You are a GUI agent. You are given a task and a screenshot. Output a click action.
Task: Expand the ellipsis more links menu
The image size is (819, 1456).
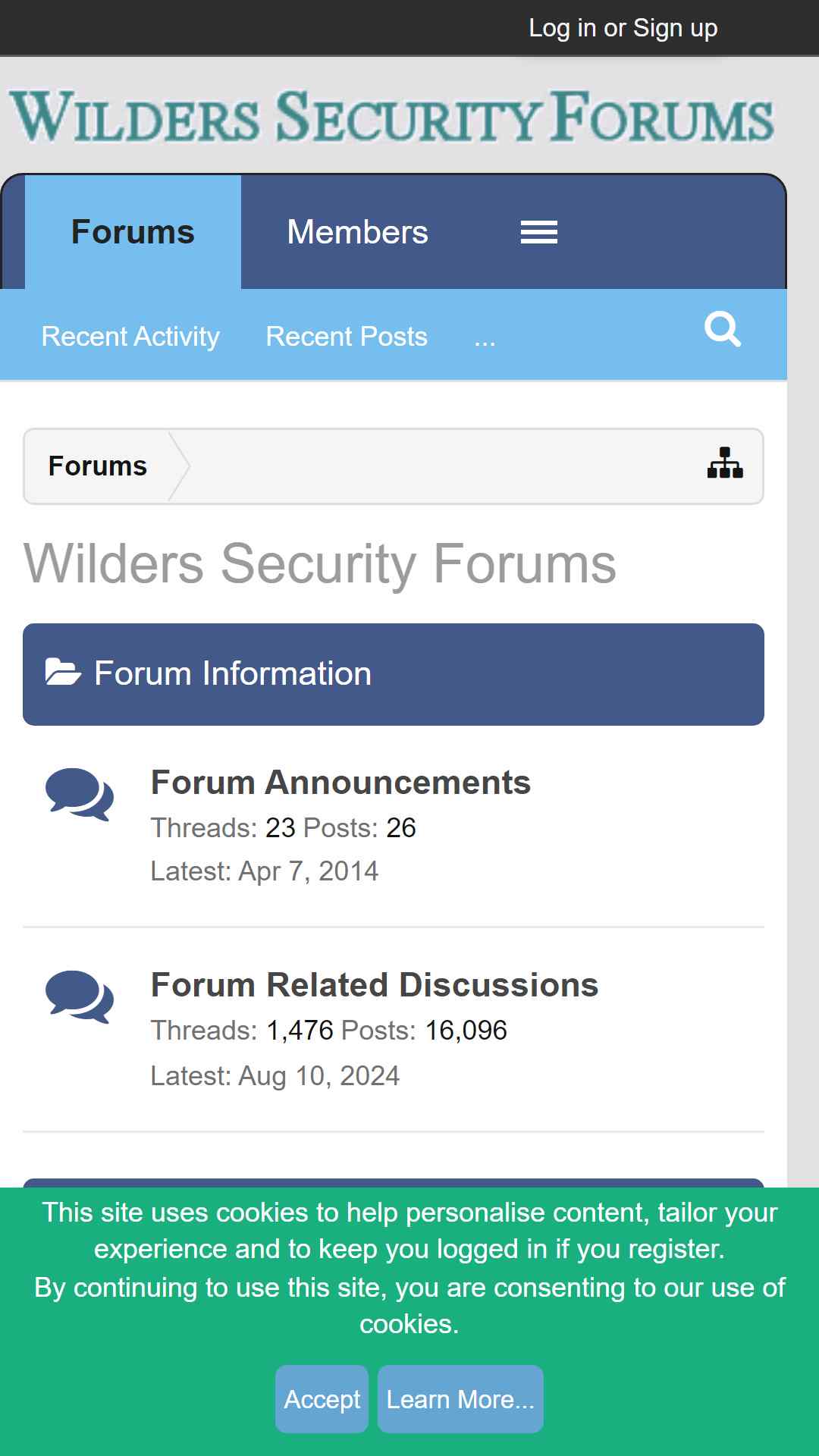tap(485, 337)
